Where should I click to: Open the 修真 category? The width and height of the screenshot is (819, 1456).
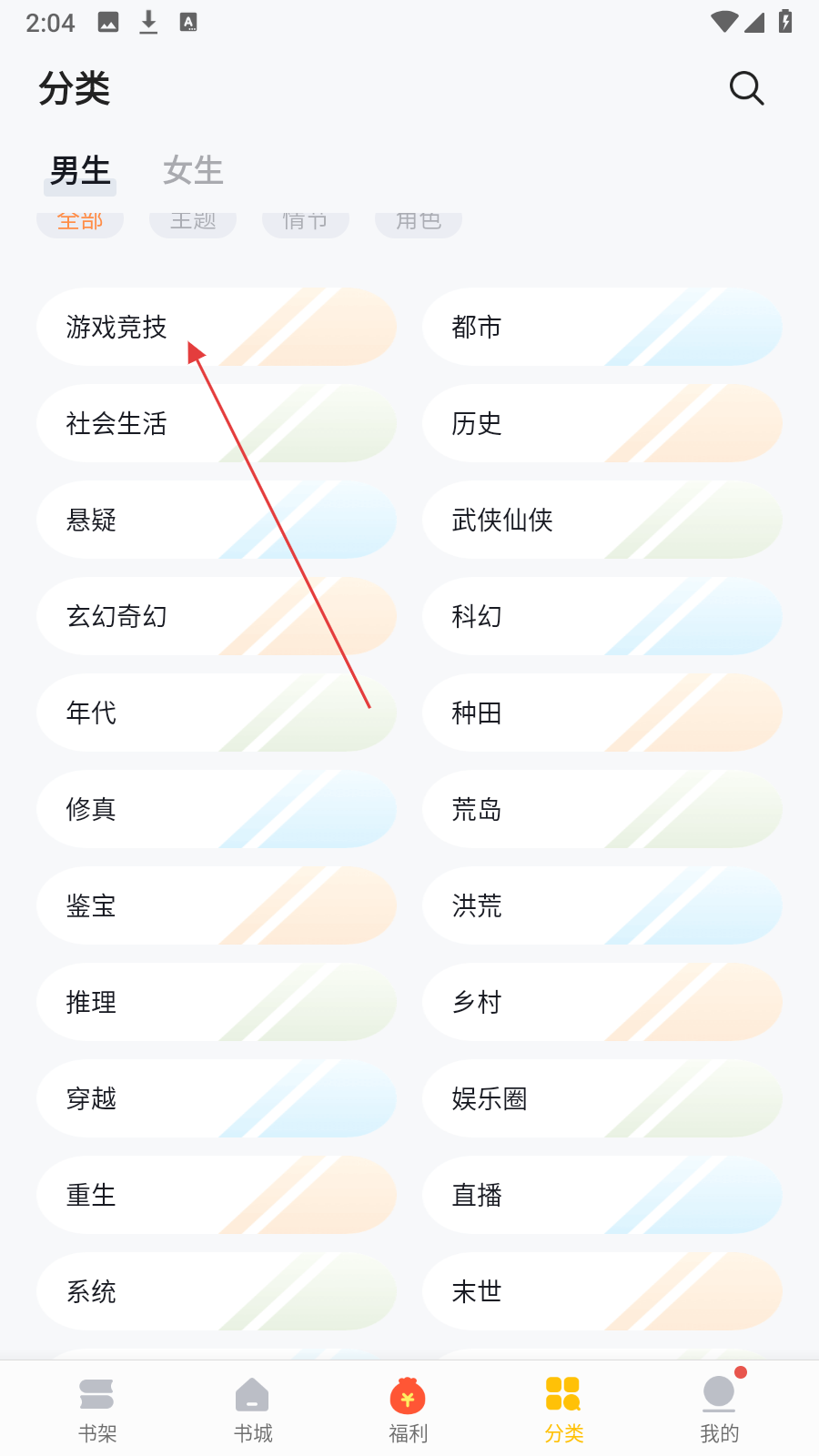coord(217,809)
